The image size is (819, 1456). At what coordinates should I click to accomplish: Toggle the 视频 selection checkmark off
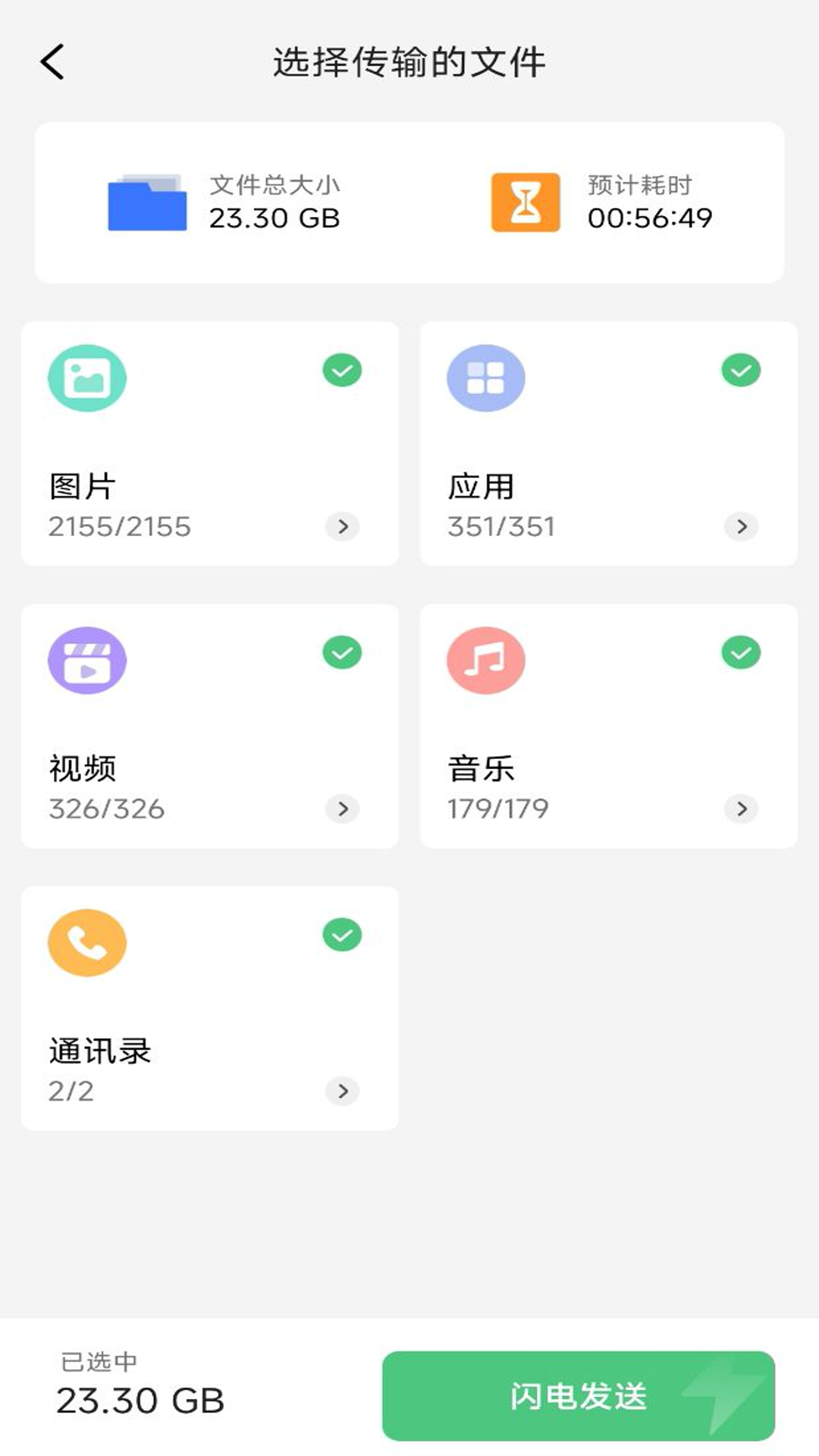pyautogui.click(x=342, y=651)
